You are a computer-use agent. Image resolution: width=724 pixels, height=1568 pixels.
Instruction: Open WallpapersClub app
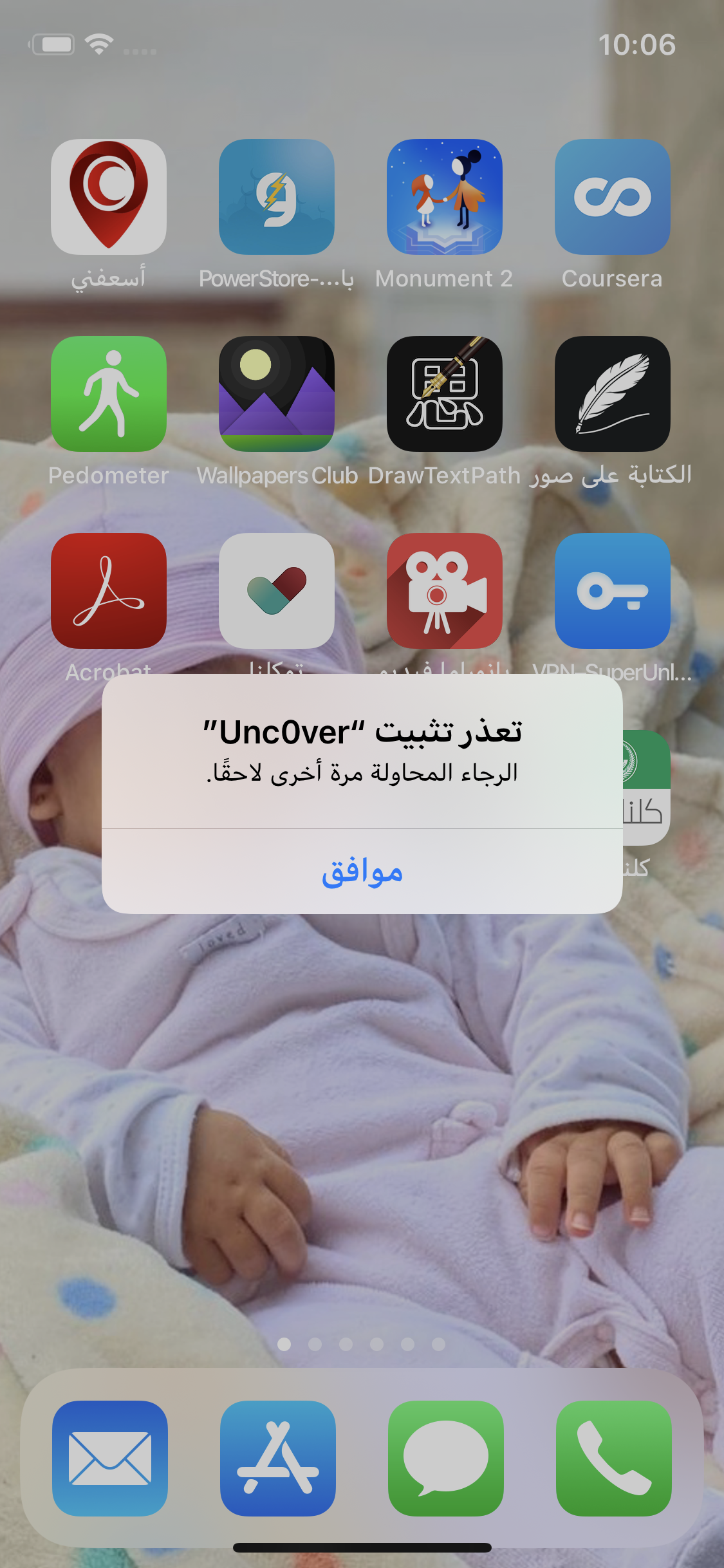click(277, 394)
